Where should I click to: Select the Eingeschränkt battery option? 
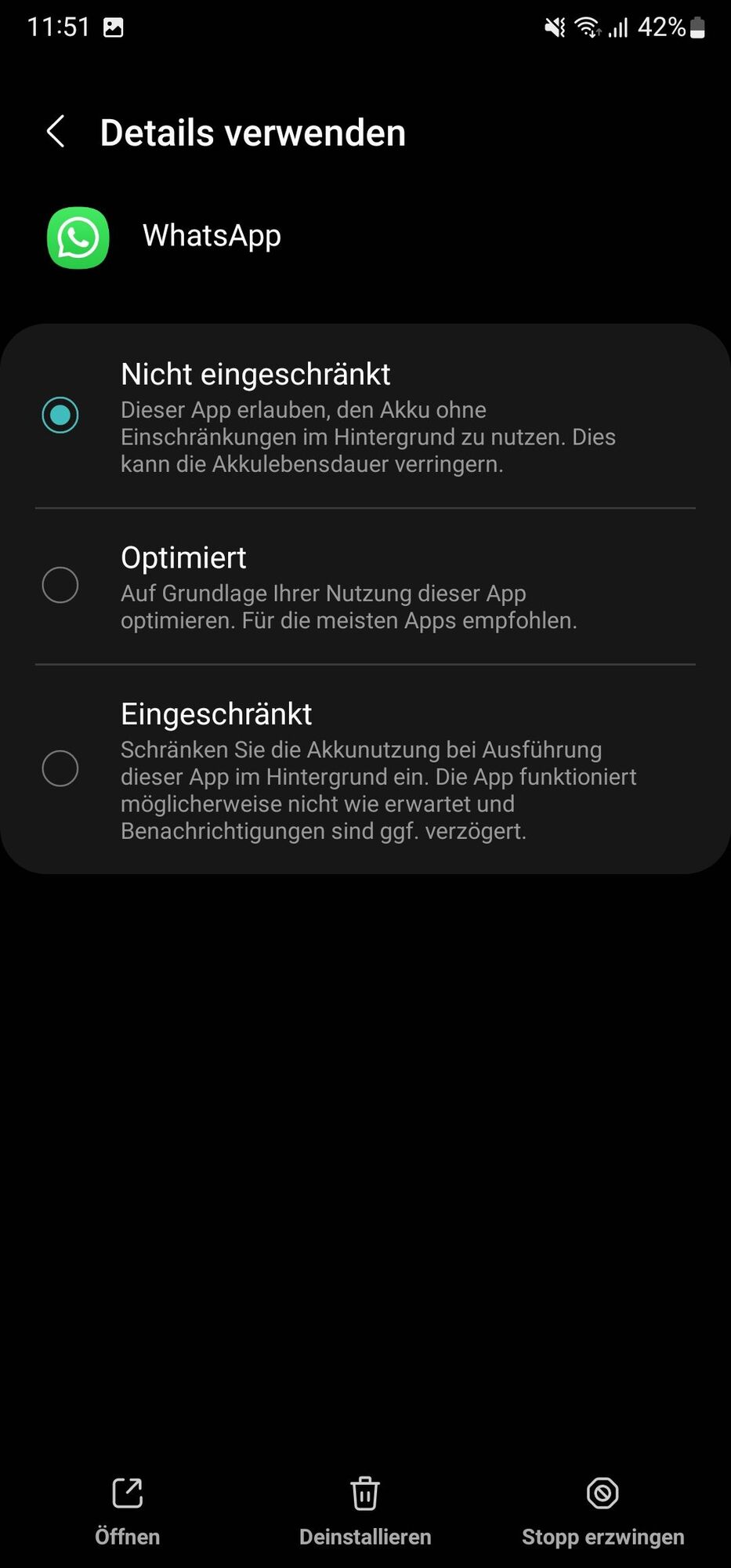coord(60,768)
